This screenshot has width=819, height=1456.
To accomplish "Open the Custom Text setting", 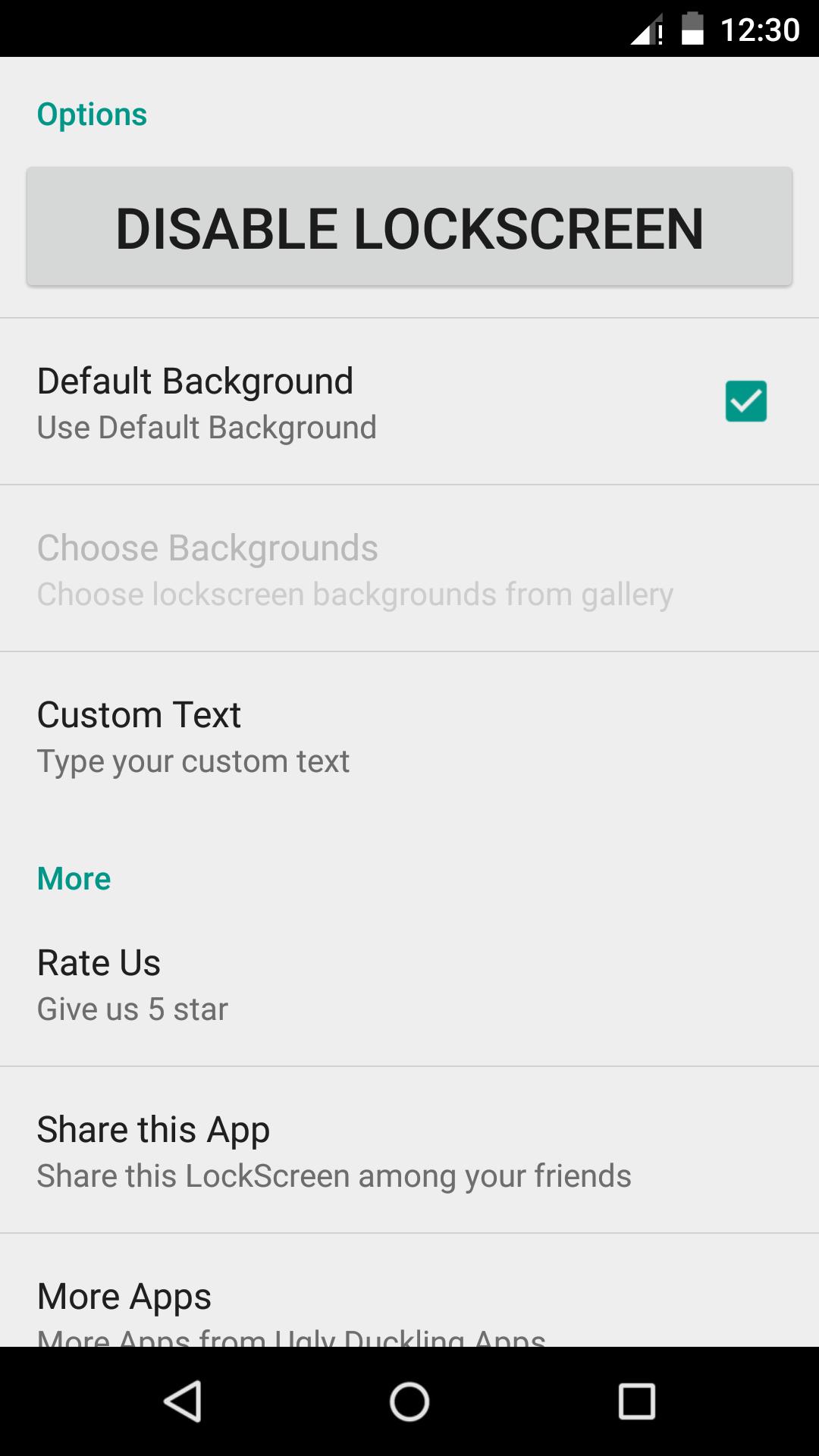I will point(409,737).
